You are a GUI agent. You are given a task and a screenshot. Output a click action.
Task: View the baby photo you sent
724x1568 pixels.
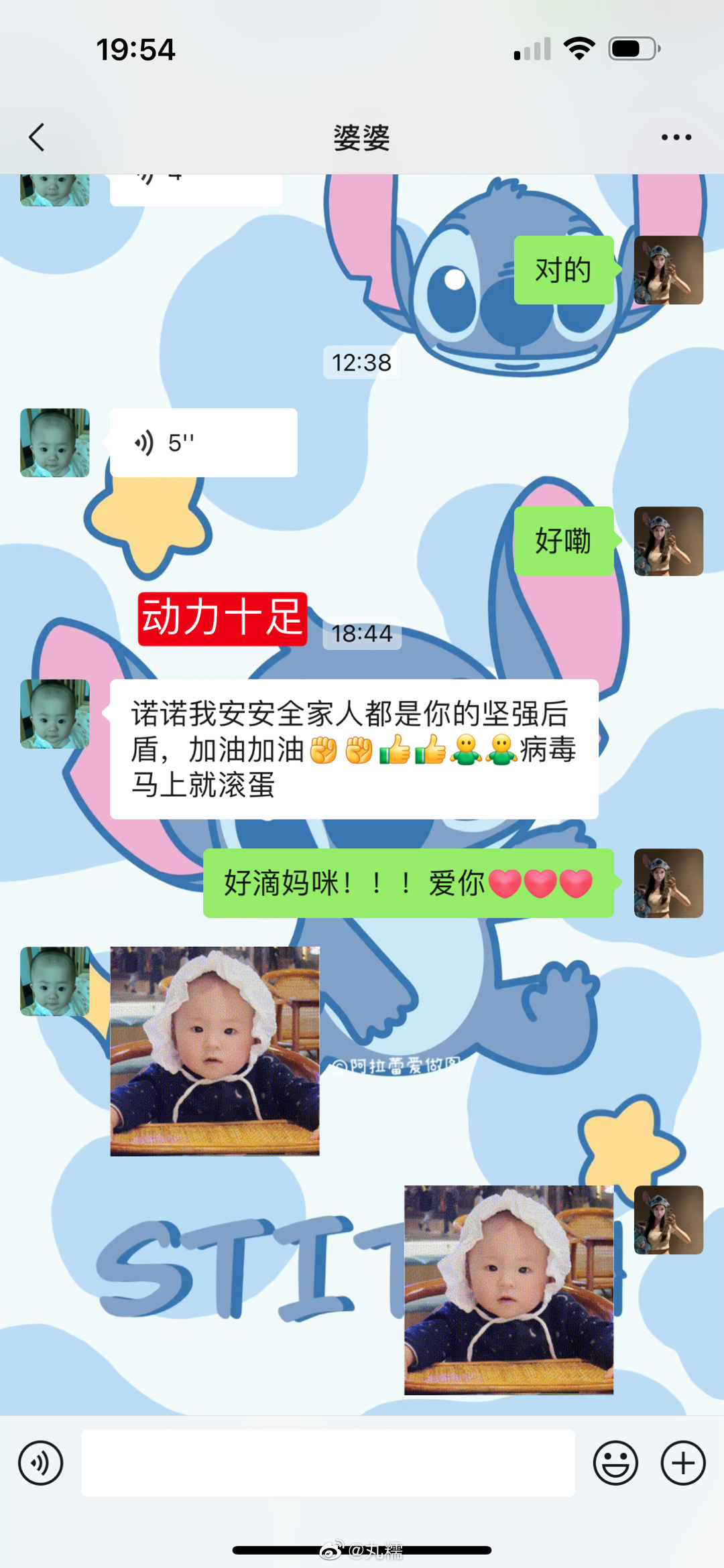pos(508,1290)
